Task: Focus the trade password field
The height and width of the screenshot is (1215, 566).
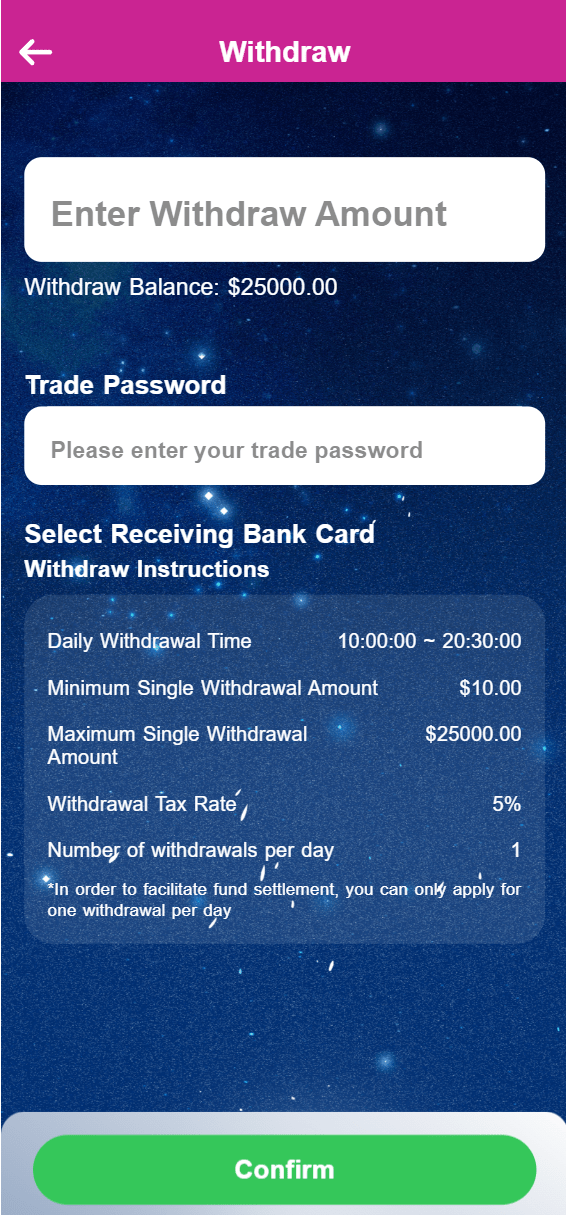Action: pos(284,446)
